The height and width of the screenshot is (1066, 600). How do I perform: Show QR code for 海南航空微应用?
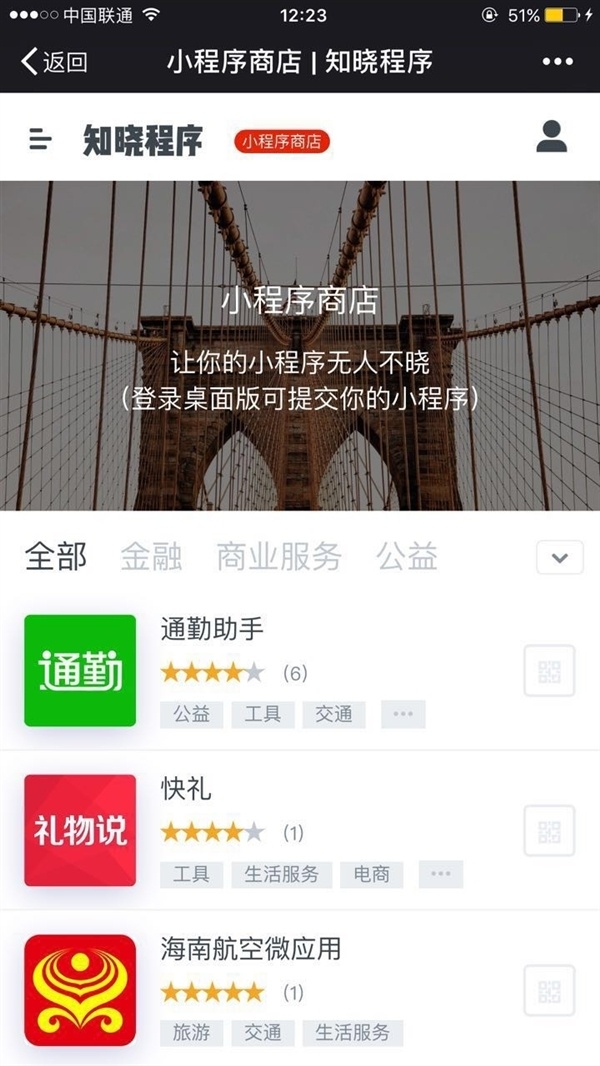[x=549, y=990]
